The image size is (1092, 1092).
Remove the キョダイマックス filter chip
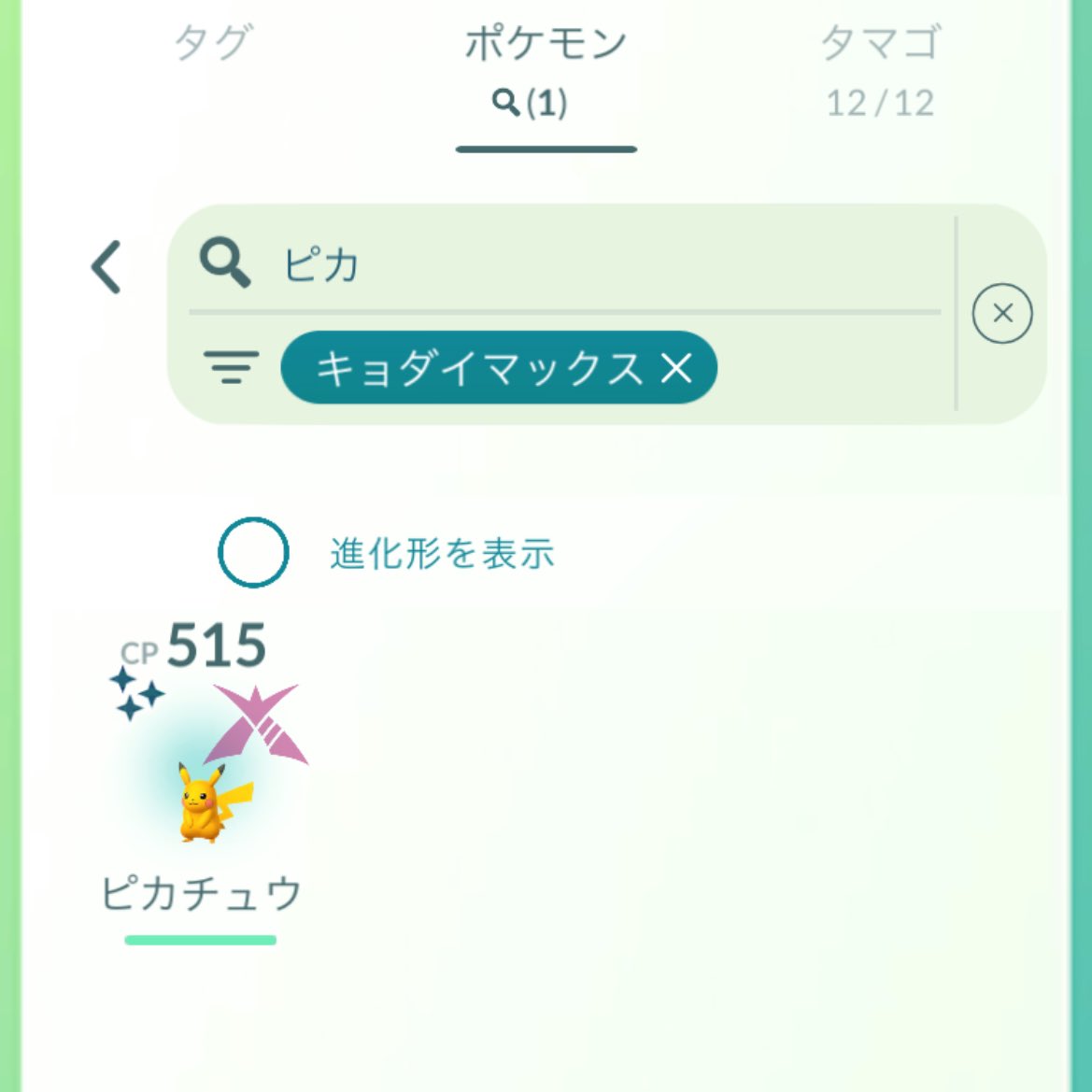coord(676,368)
